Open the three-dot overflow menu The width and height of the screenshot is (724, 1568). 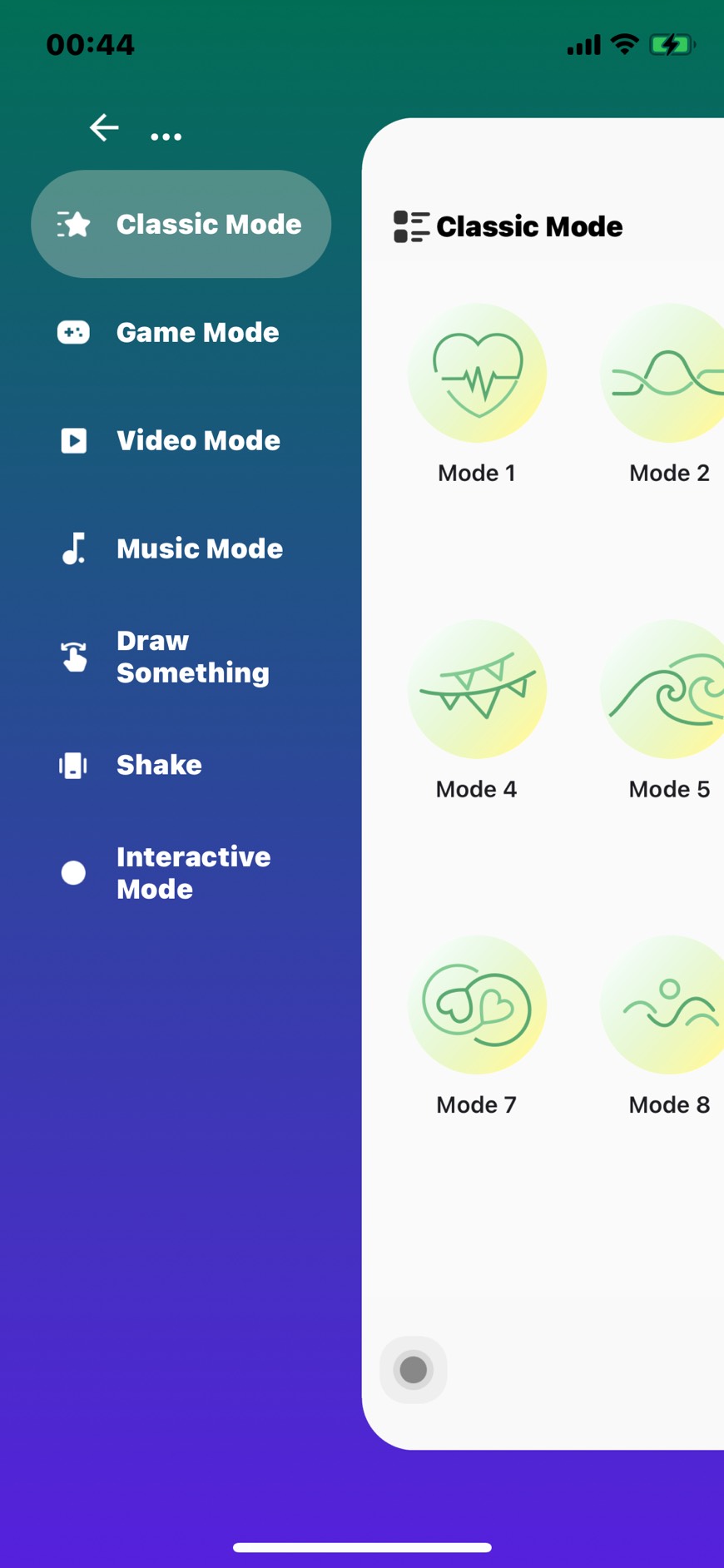click(x=166, y=136)
